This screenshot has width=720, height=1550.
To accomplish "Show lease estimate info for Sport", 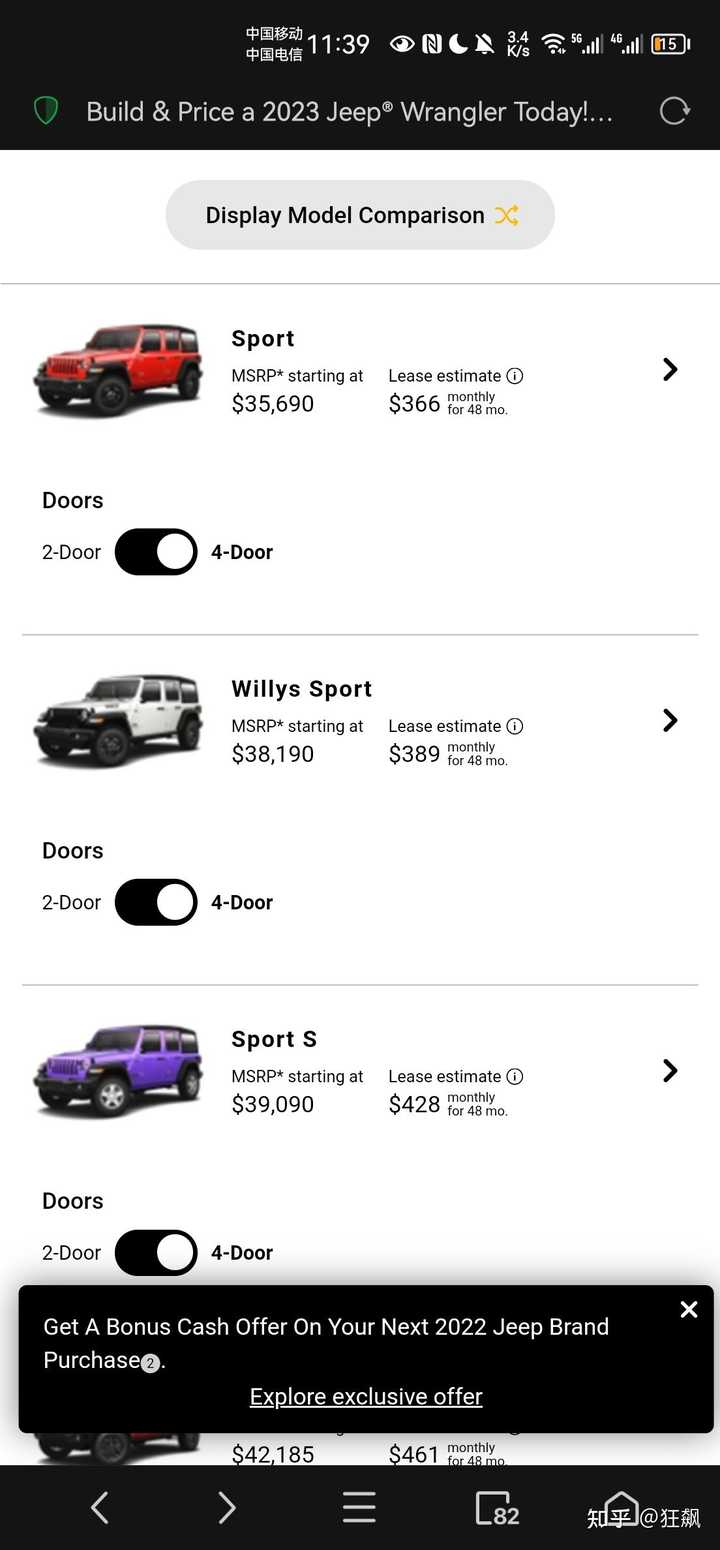I will (515, 376).
